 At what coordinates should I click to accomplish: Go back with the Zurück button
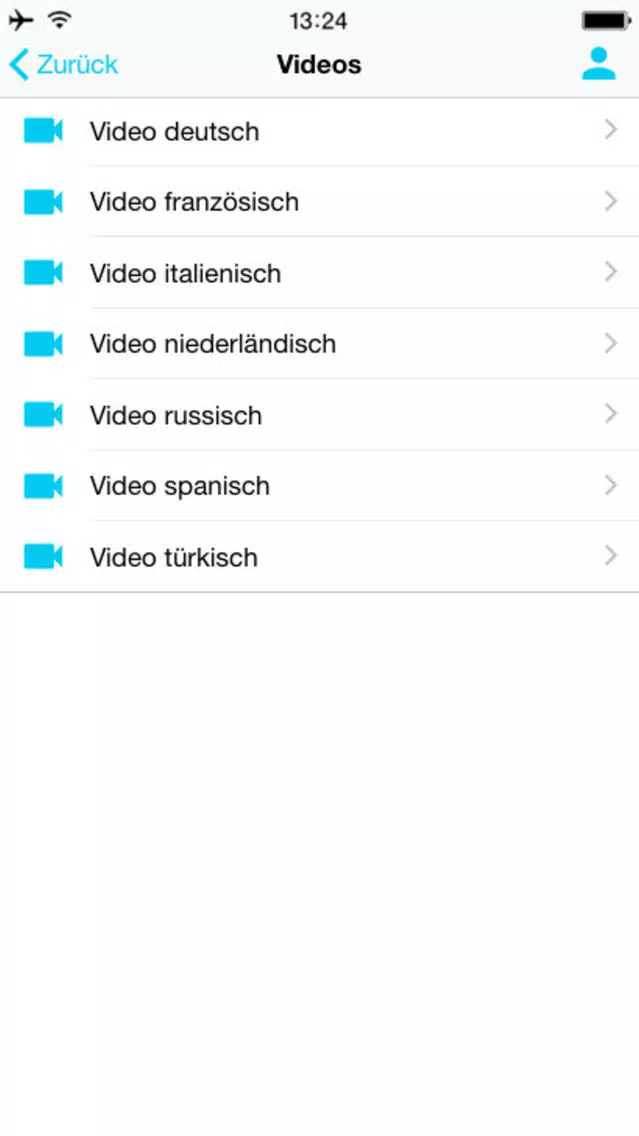click(63, 64)
